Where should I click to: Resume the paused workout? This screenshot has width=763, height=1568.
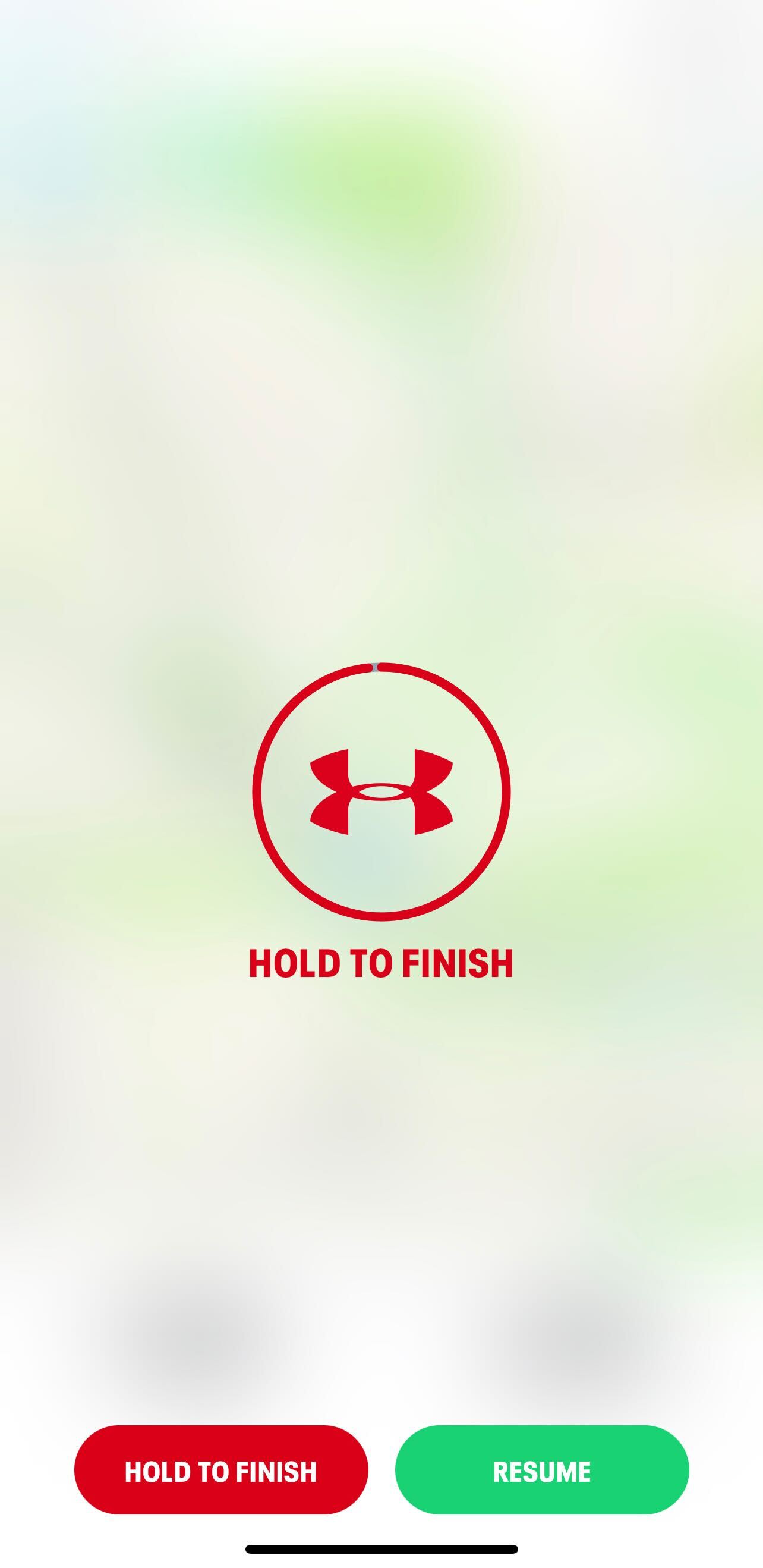click(x=541, y=1470)
